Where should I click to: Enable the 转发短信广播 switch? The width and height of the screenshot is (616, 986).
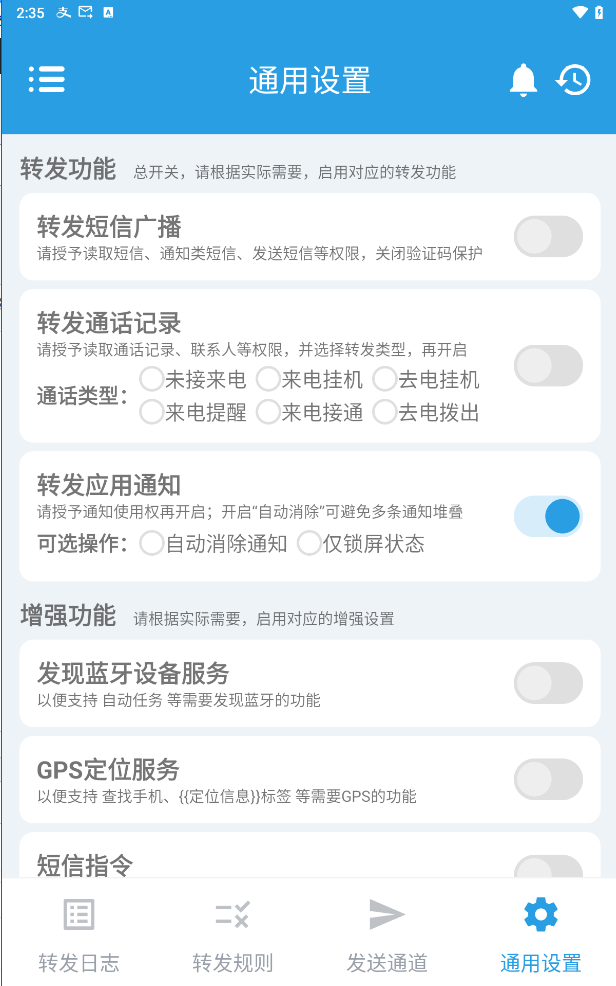point(548,237)
